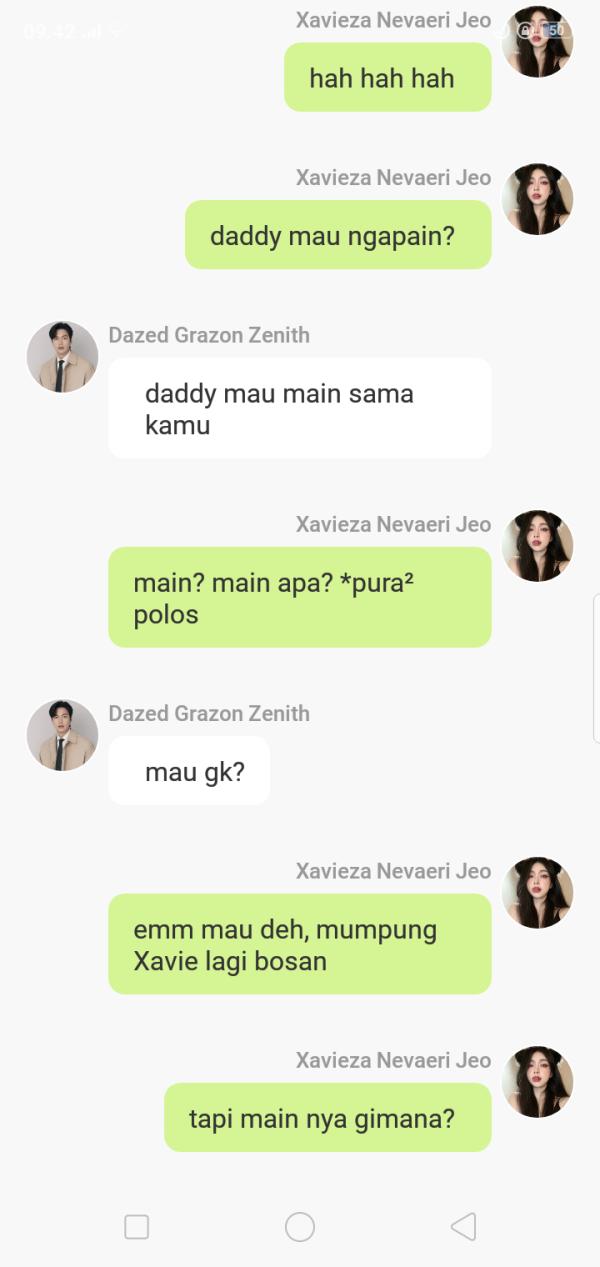Viewport: 600px width, 1267px height.
Task: Open Xavieza's picture beside "main? main apa?" message
Action: [x=537, y=546]
